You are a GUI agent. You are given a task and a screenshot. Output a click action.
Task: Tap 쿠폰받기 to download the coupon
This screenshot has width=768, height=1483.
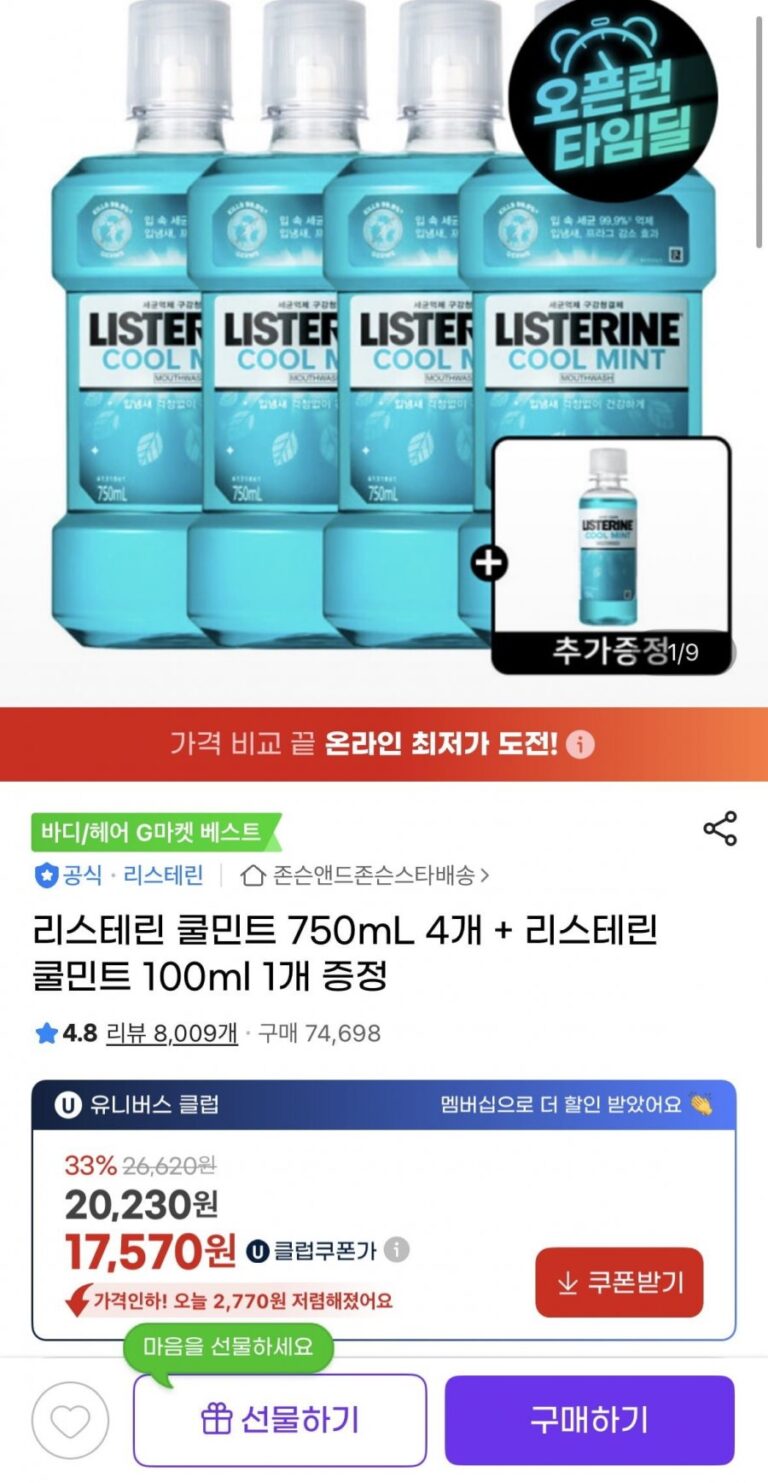619,1283
